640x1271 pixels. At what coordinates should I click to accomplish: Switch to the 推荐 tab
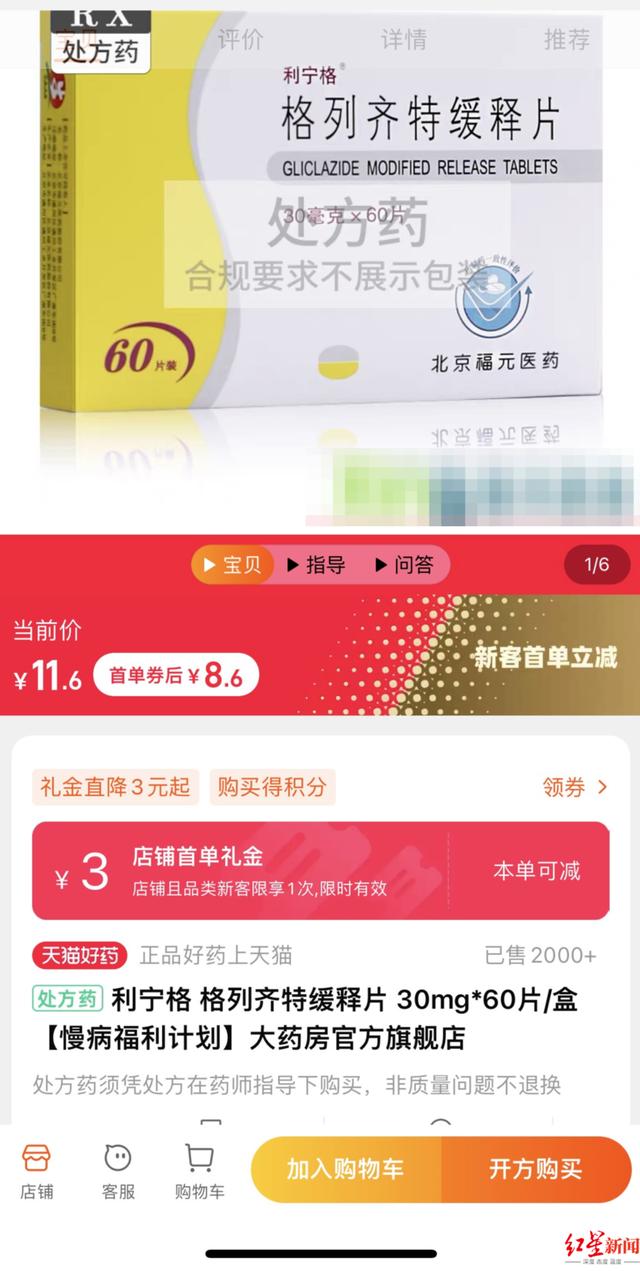567,39
